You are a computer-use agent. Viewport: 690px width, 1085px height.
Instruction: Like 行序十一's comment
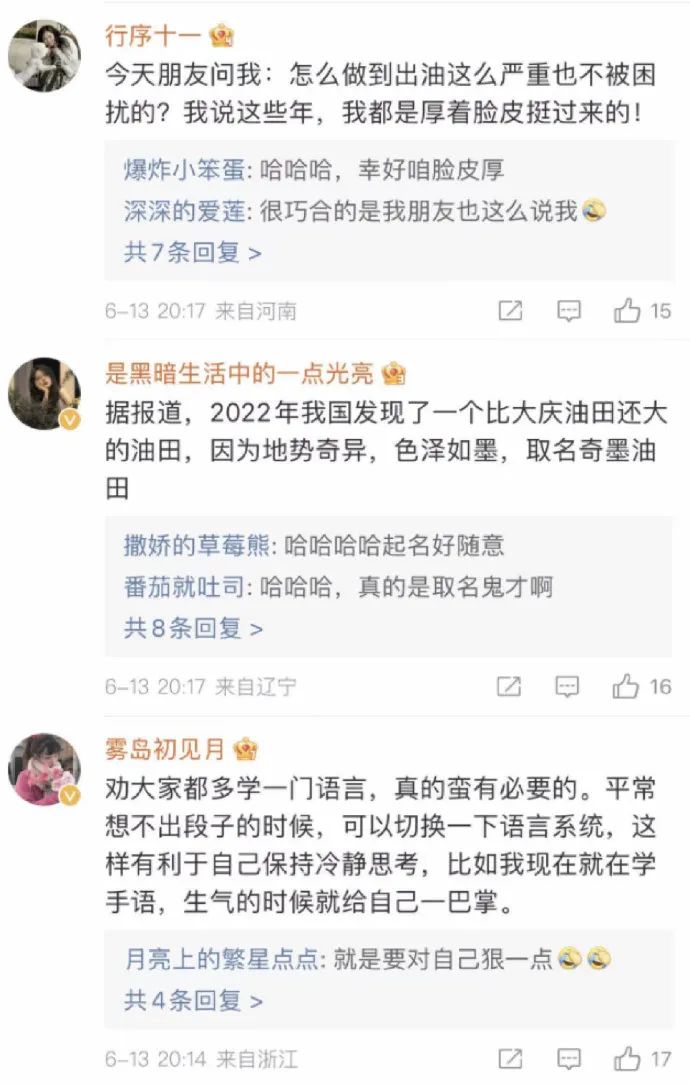(628, 311)
